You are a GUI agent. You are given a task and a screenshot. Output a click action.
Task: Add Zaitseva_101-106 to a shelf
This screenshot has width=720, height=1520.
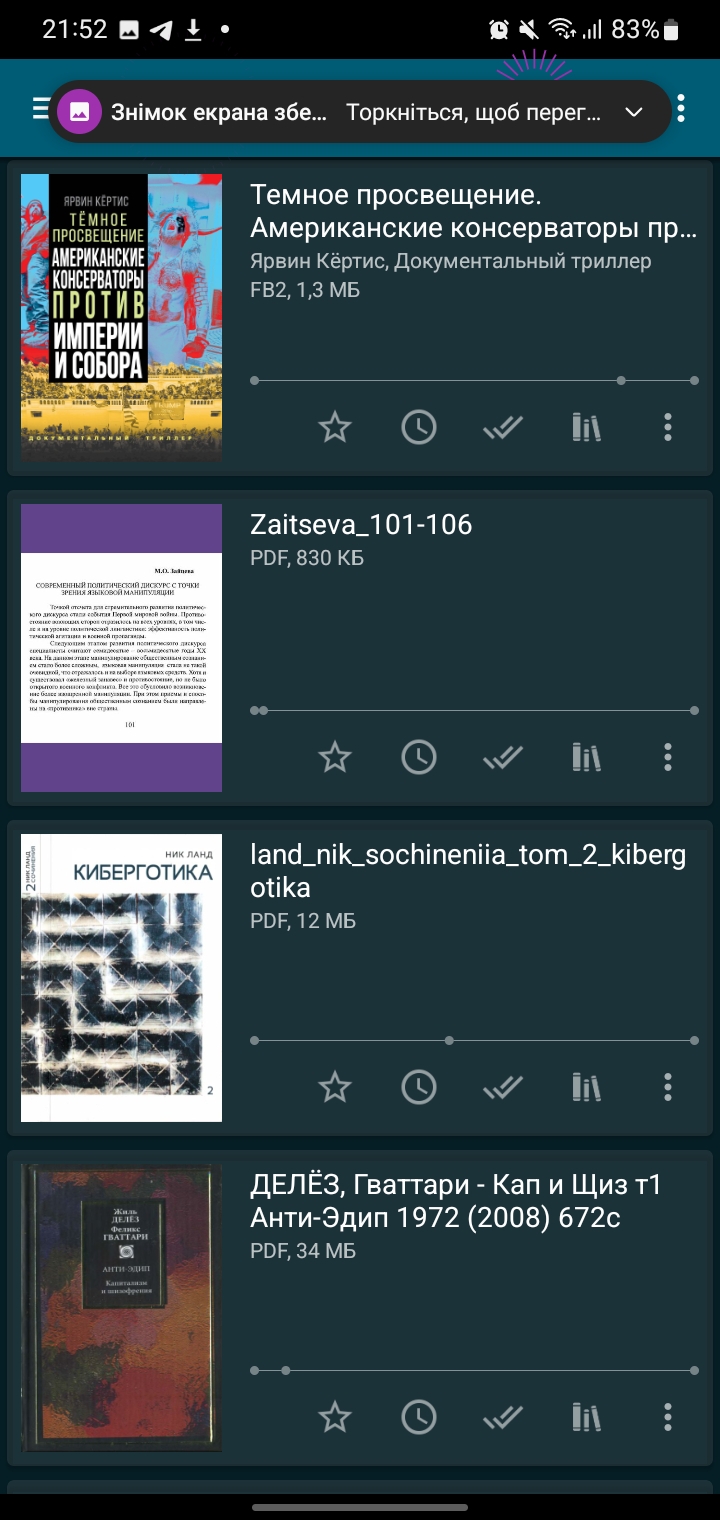(x=587, y=757)
